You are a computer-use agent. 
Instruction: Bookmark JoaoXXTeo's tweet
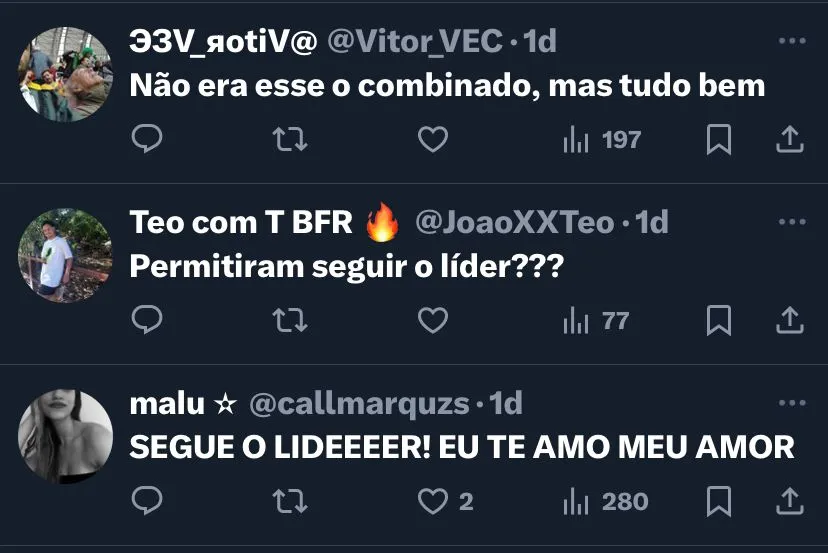point(718,321)
